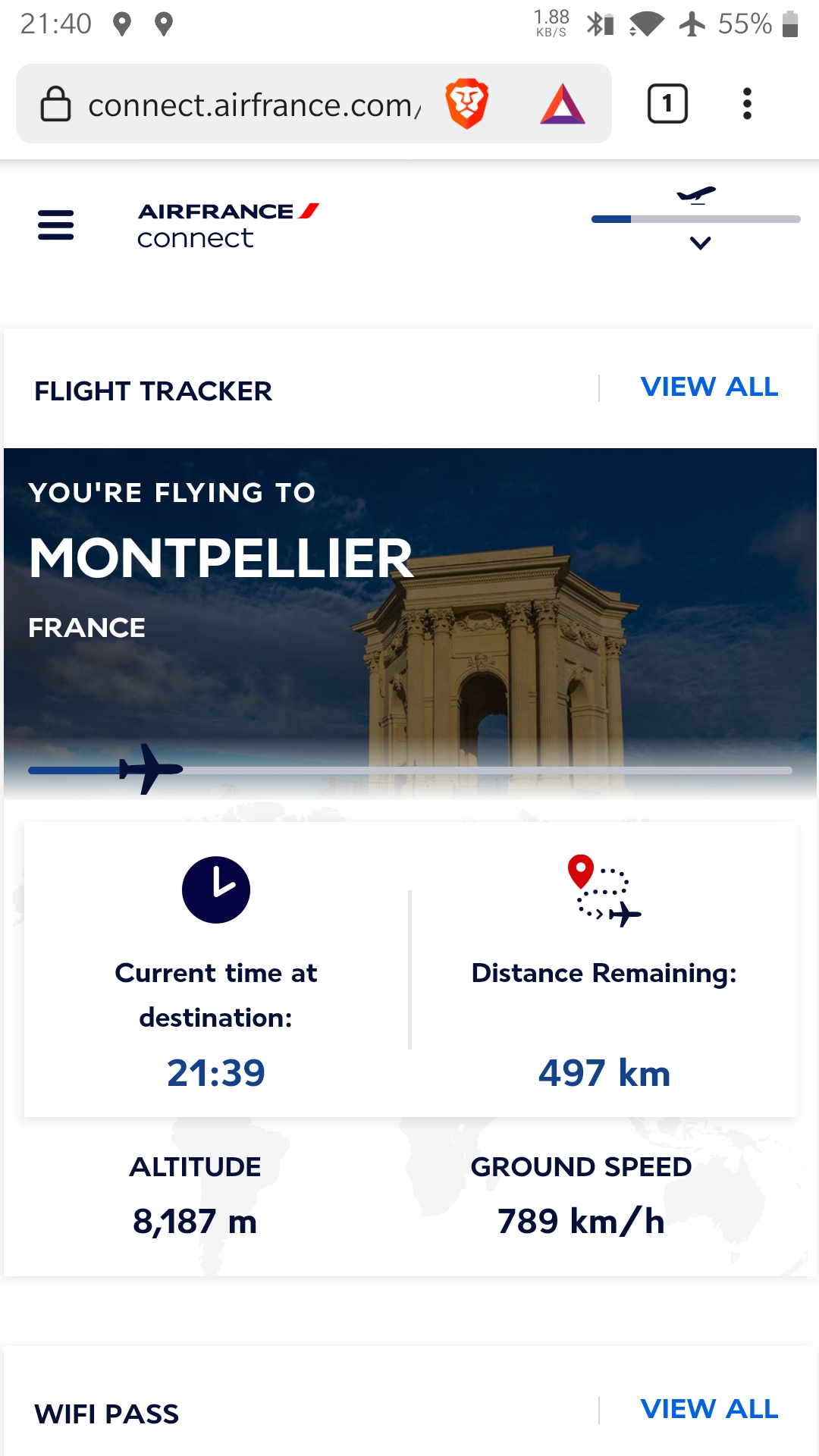Open the browser tab switcher
Image resolution: width=819 pixels, height=1456 pixels.
coord(667,104)
